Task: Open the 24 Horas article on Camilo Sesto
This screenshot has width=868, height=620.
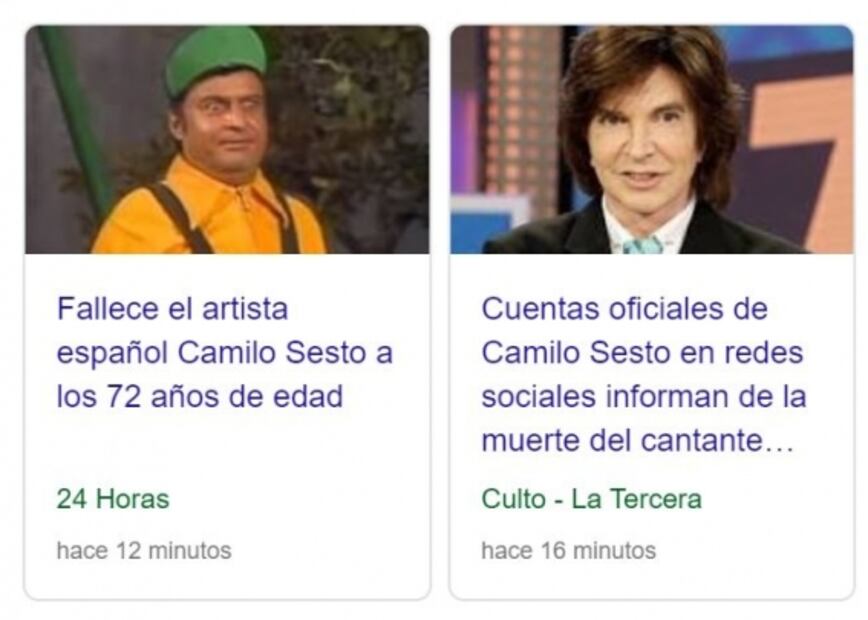Action: pos(225,353)
